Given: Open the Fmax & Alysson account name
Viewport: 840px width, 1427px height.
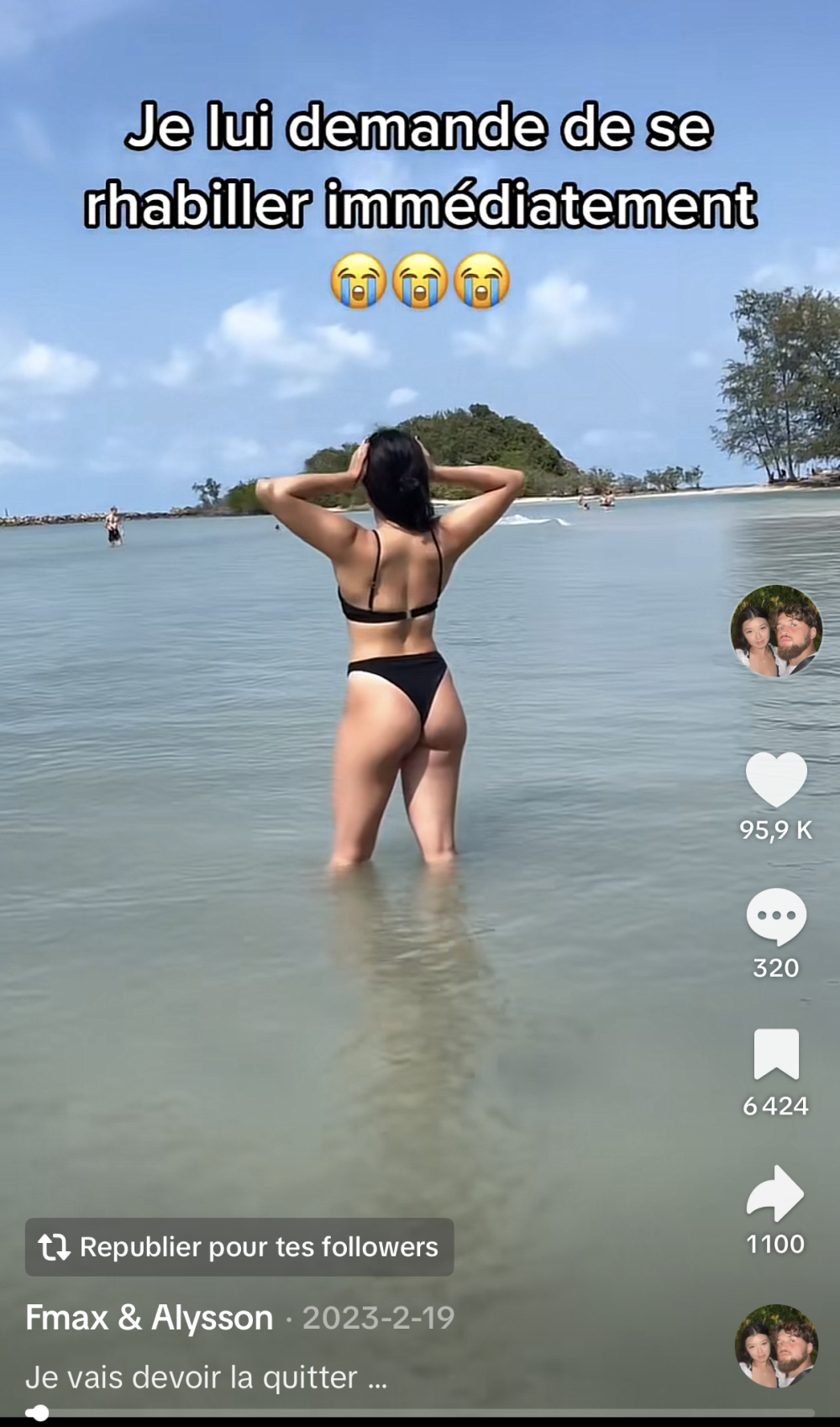Looking at the screenshot, I should (150, 1318).
